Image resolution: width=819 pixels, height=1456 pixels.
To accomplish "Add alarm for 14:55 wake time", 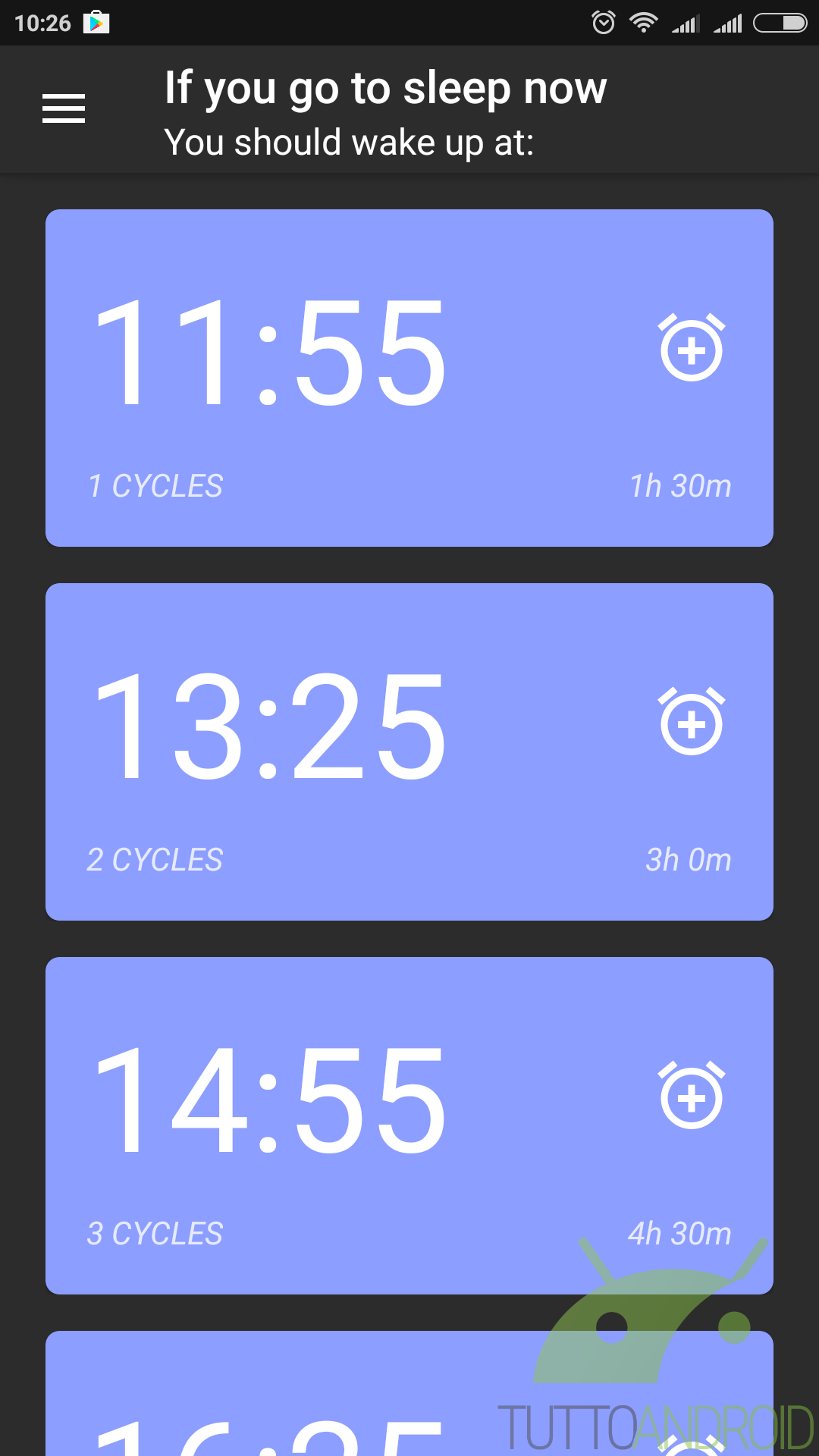I will 692,1095.
